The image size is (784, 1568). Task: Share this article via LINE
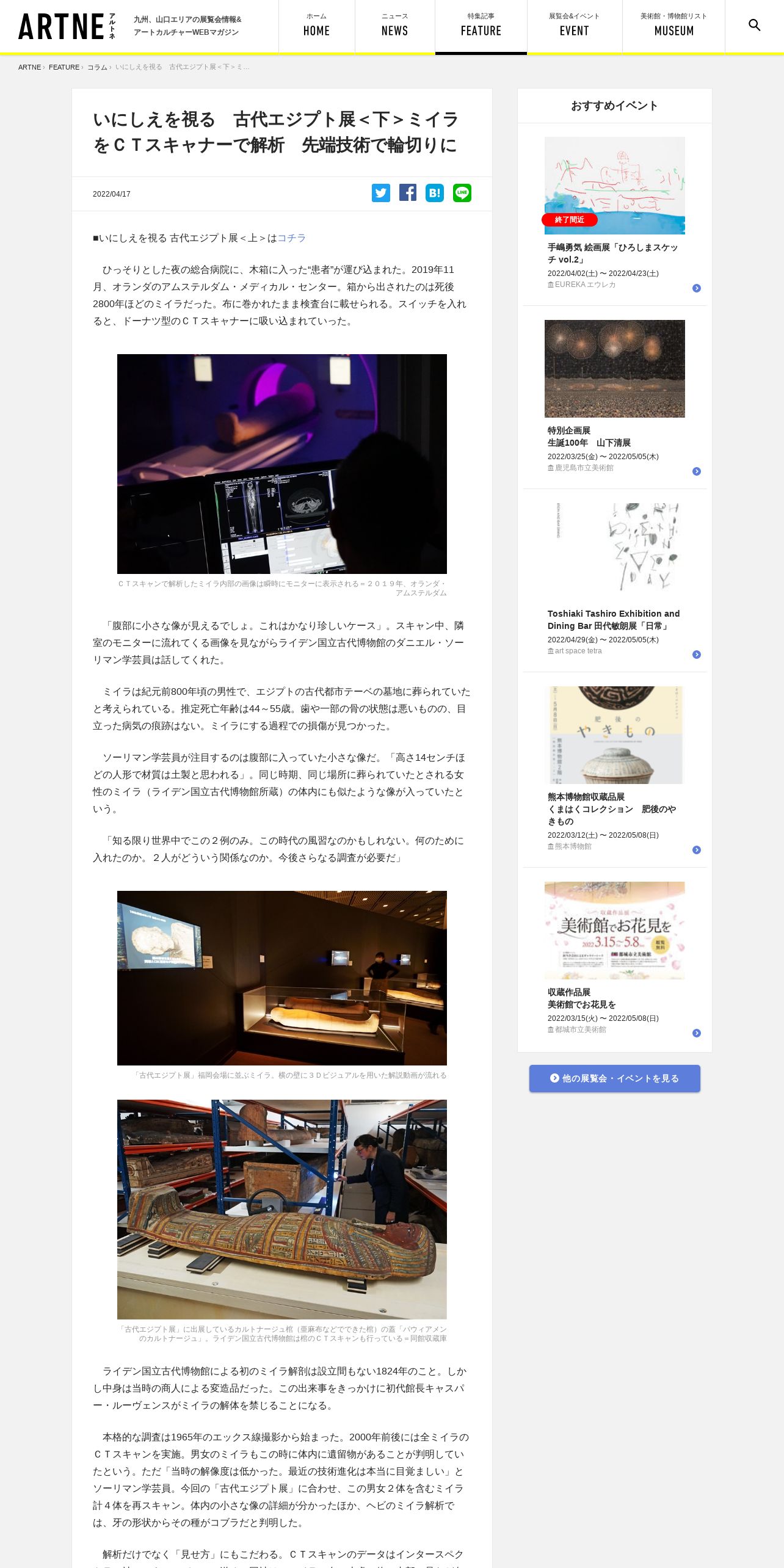tap(462, 193)
